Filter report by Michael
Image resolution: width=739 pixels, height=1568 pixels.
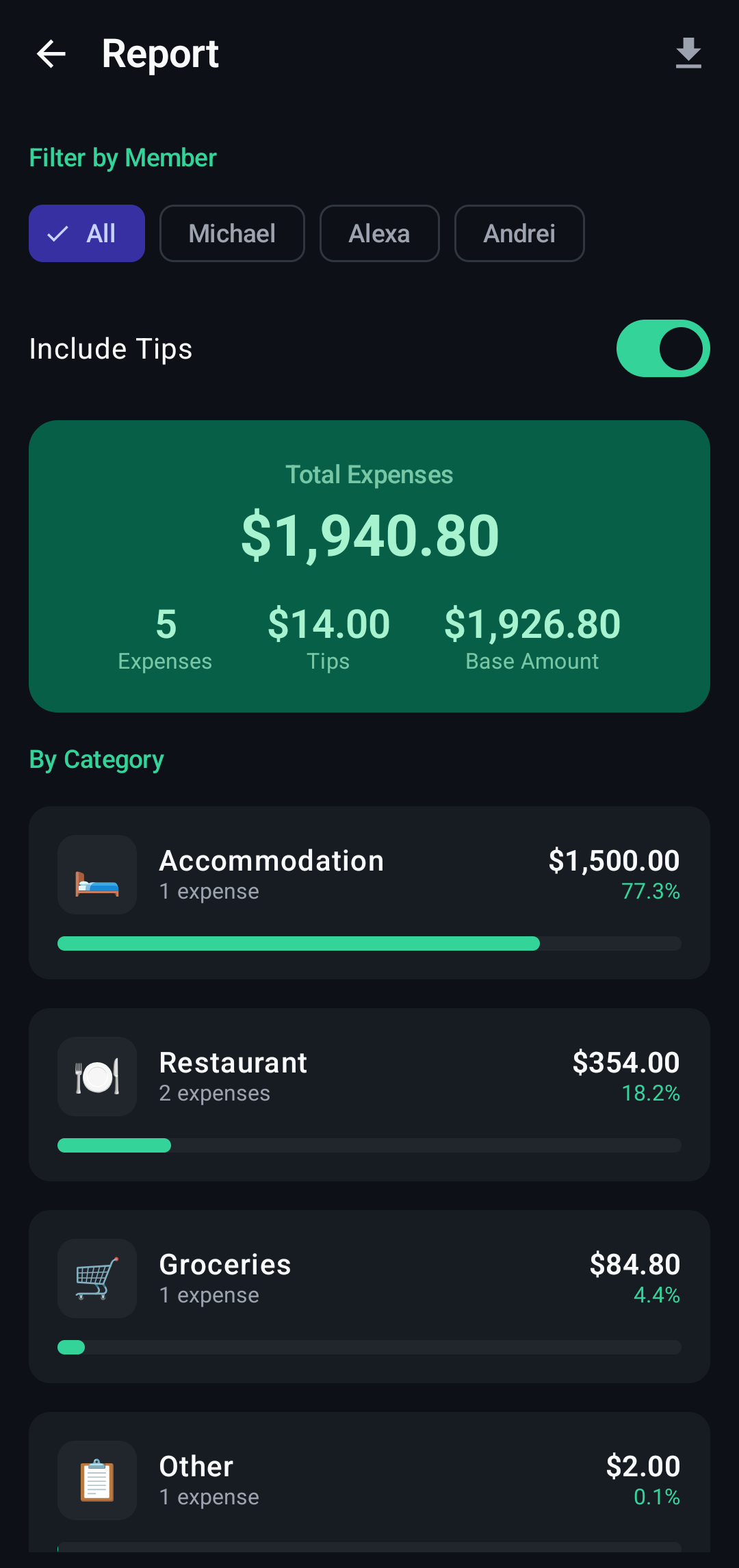click(232, 233)
